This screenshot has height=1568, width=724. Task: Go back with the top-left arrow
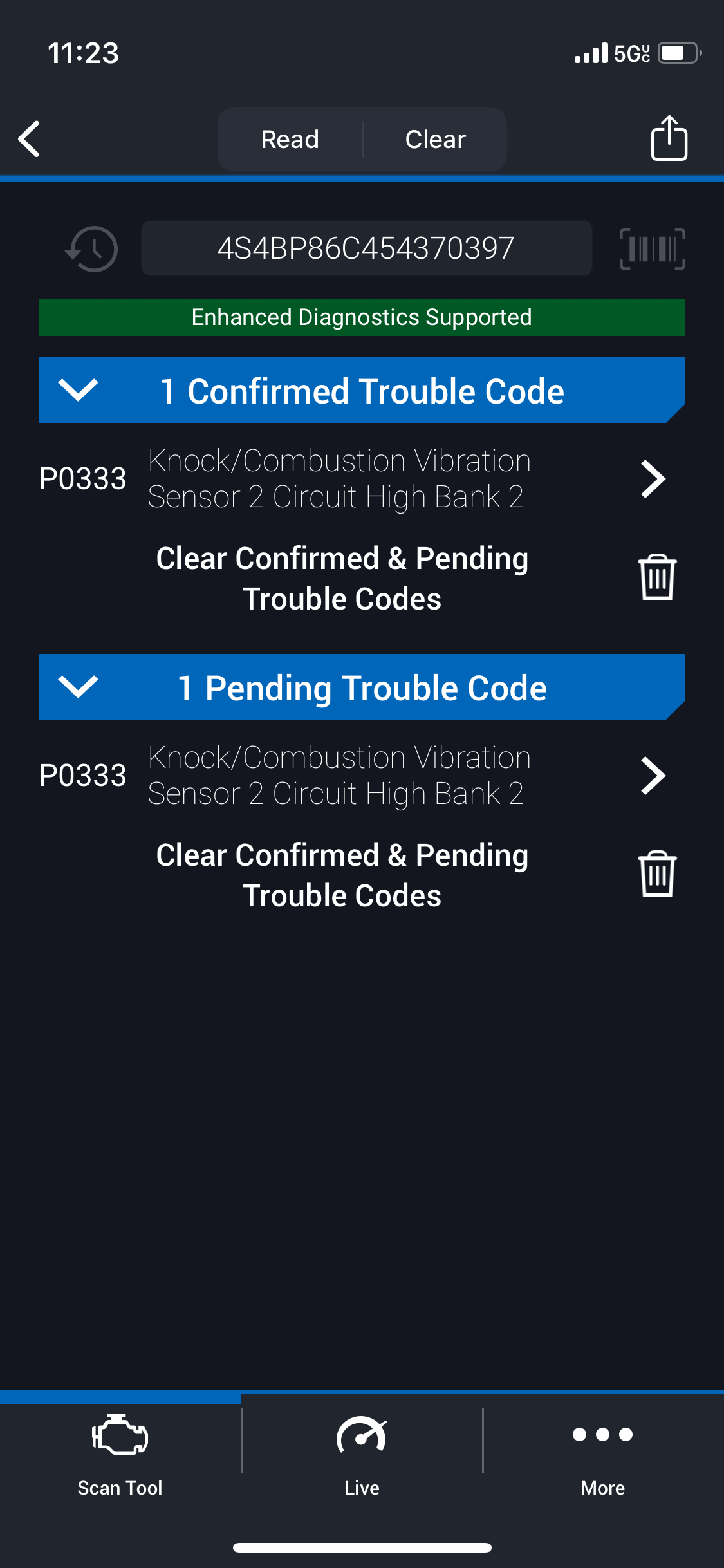[x=30, y=139]
